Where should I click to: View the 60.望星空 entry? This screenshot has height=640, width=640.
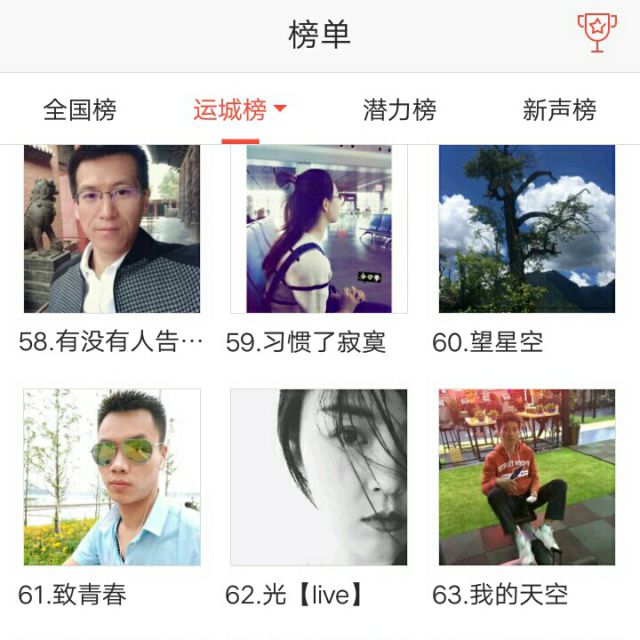coord(526,229)
